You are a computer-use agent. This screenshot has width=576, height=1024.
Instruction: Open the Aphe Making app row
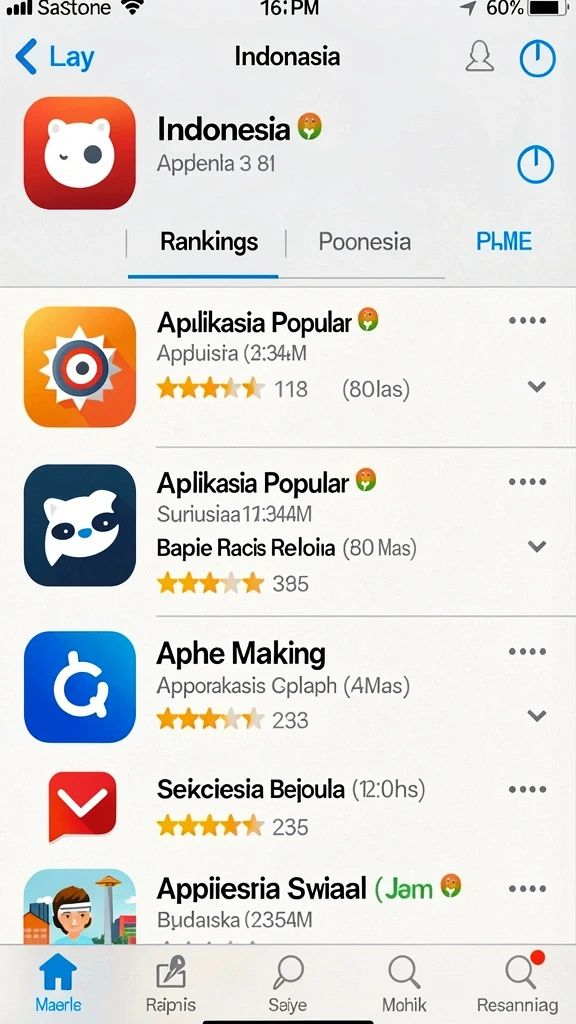[288, 687]
